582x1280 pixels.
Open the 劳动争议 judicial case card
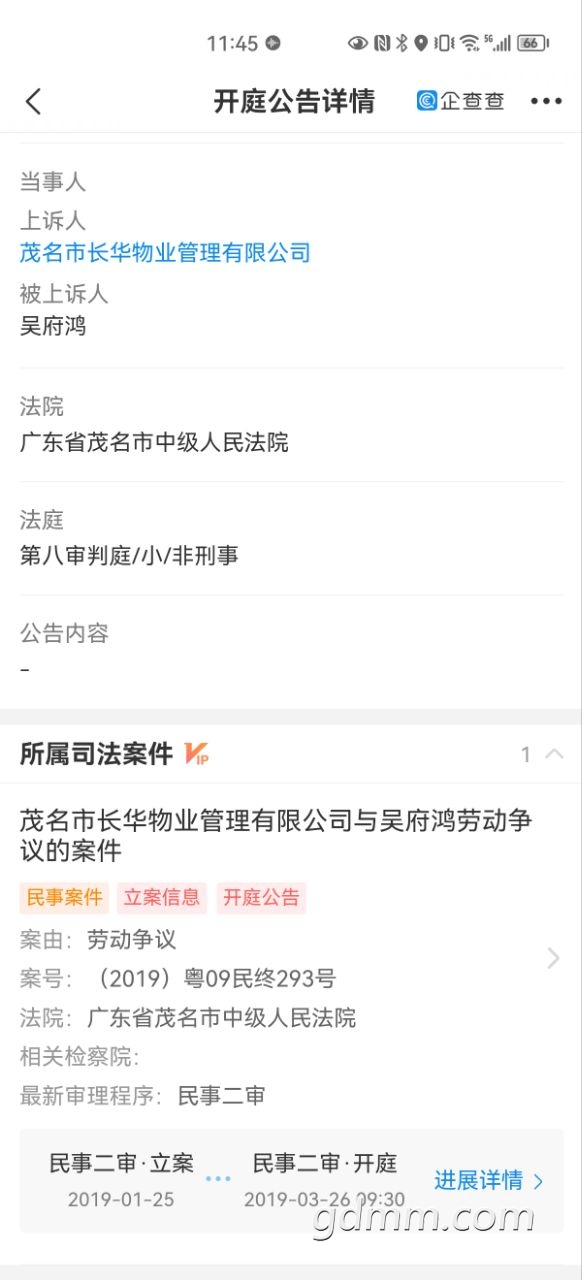click(x=291, y=957)
